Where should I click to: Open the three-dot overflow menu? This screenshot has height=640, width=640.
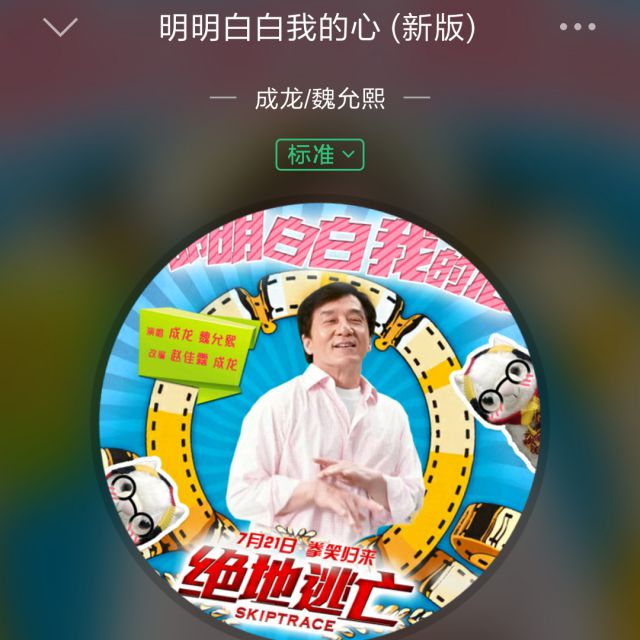point(577,28)
